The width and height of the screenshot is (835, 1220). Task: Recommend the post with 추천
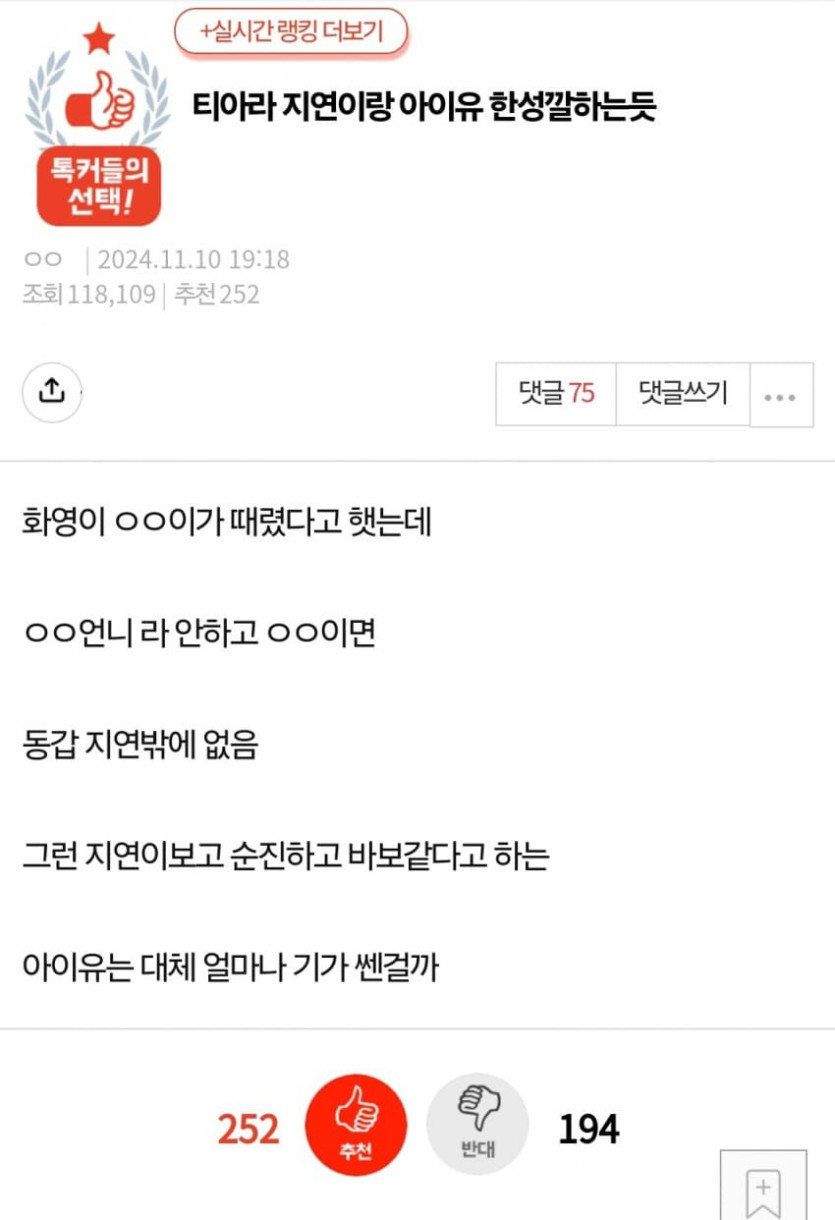[x=355, y=1124]
